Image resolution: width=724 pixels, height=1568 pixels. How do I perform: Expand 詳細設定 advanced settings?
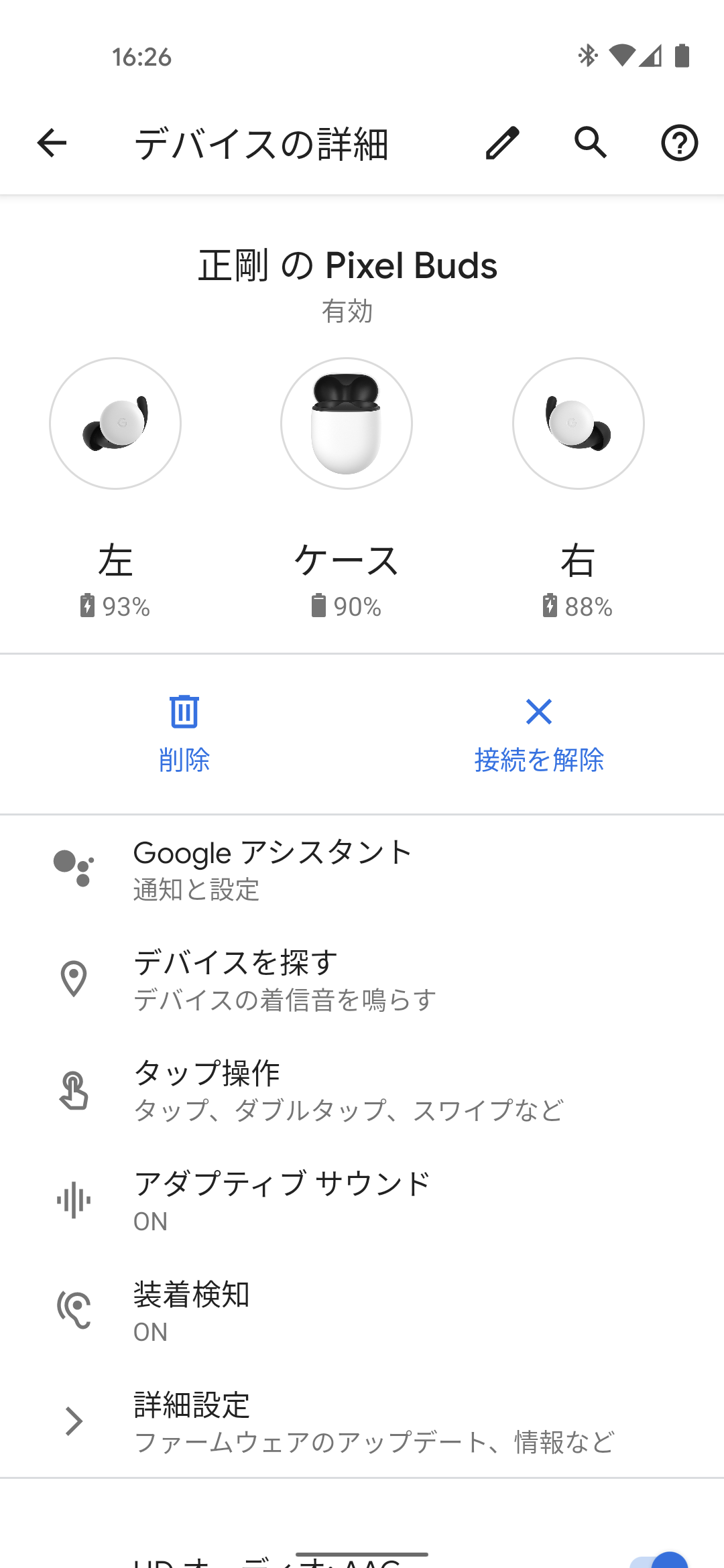[362, 1422]
